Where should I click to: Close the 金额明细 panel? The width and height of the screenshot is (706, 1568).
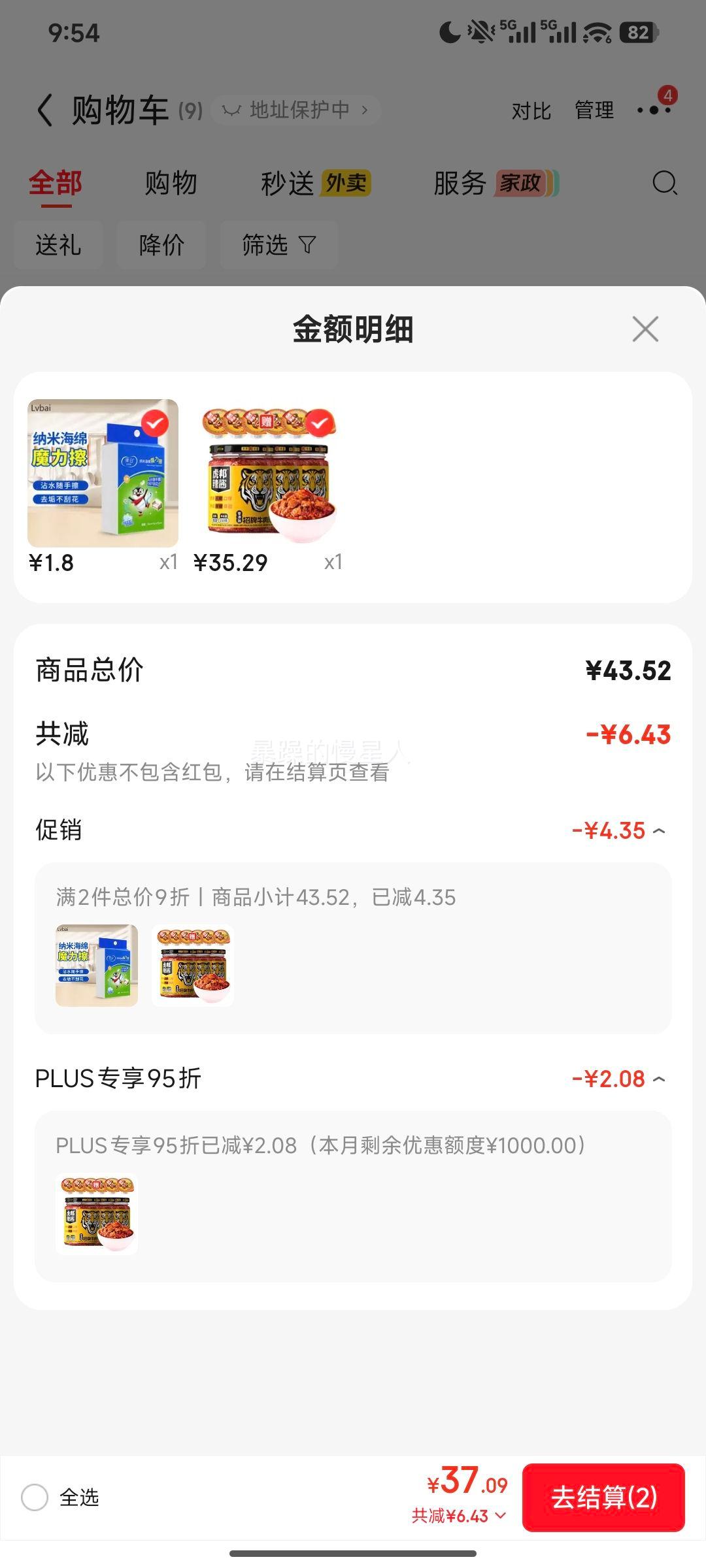tap(645, 329)
